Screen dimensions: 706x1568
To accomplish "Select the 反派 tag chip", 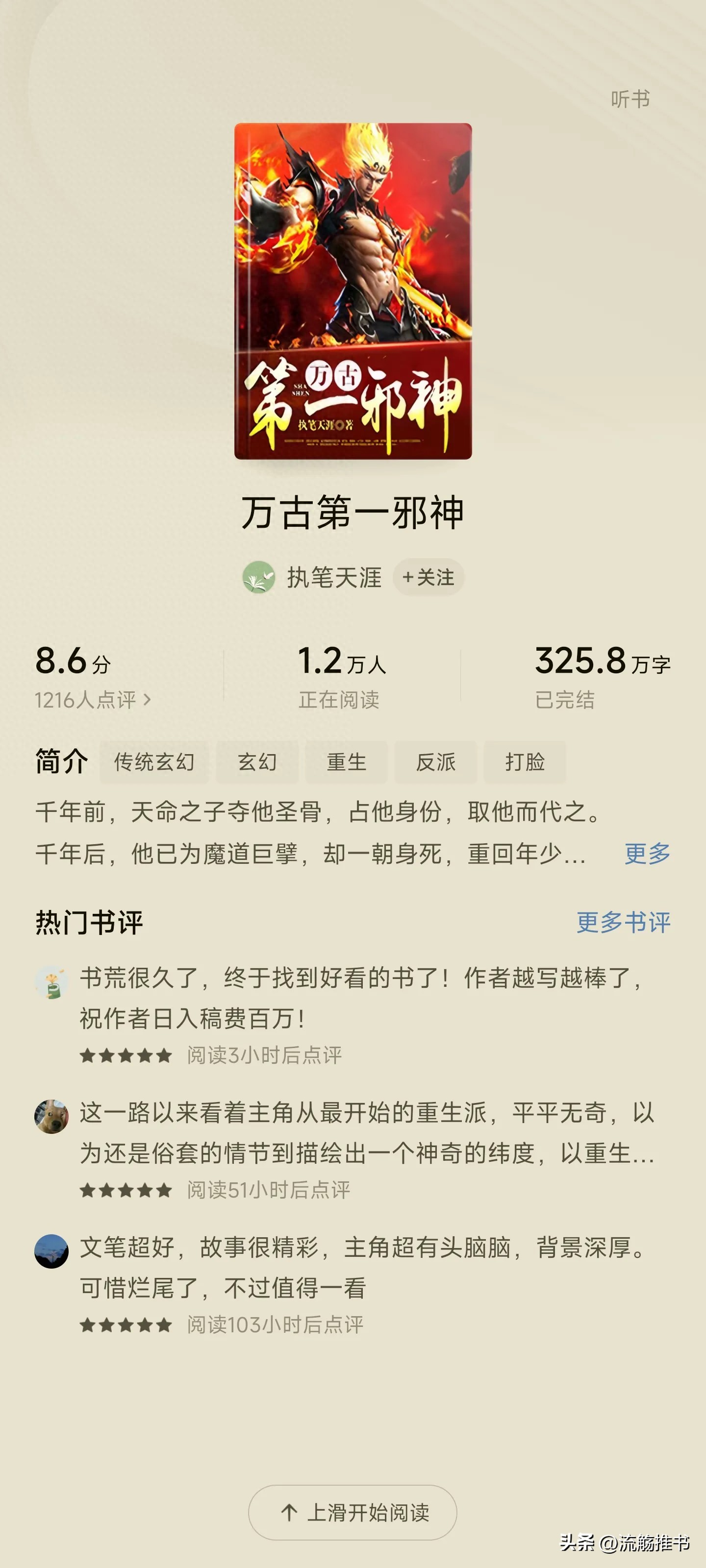I will pos(435,761).
